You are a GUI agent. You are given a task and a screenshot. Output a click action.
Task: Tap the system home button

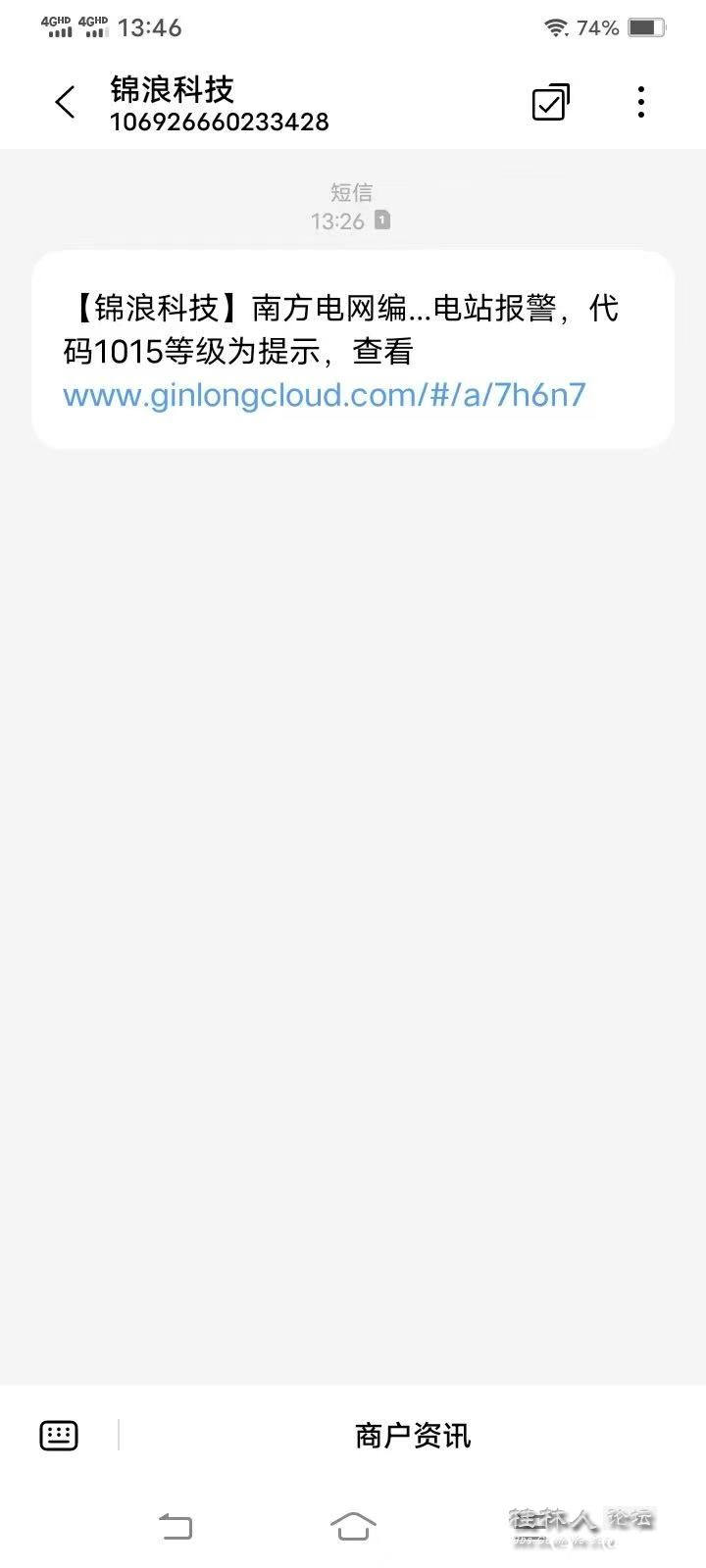pos(353,1526)
